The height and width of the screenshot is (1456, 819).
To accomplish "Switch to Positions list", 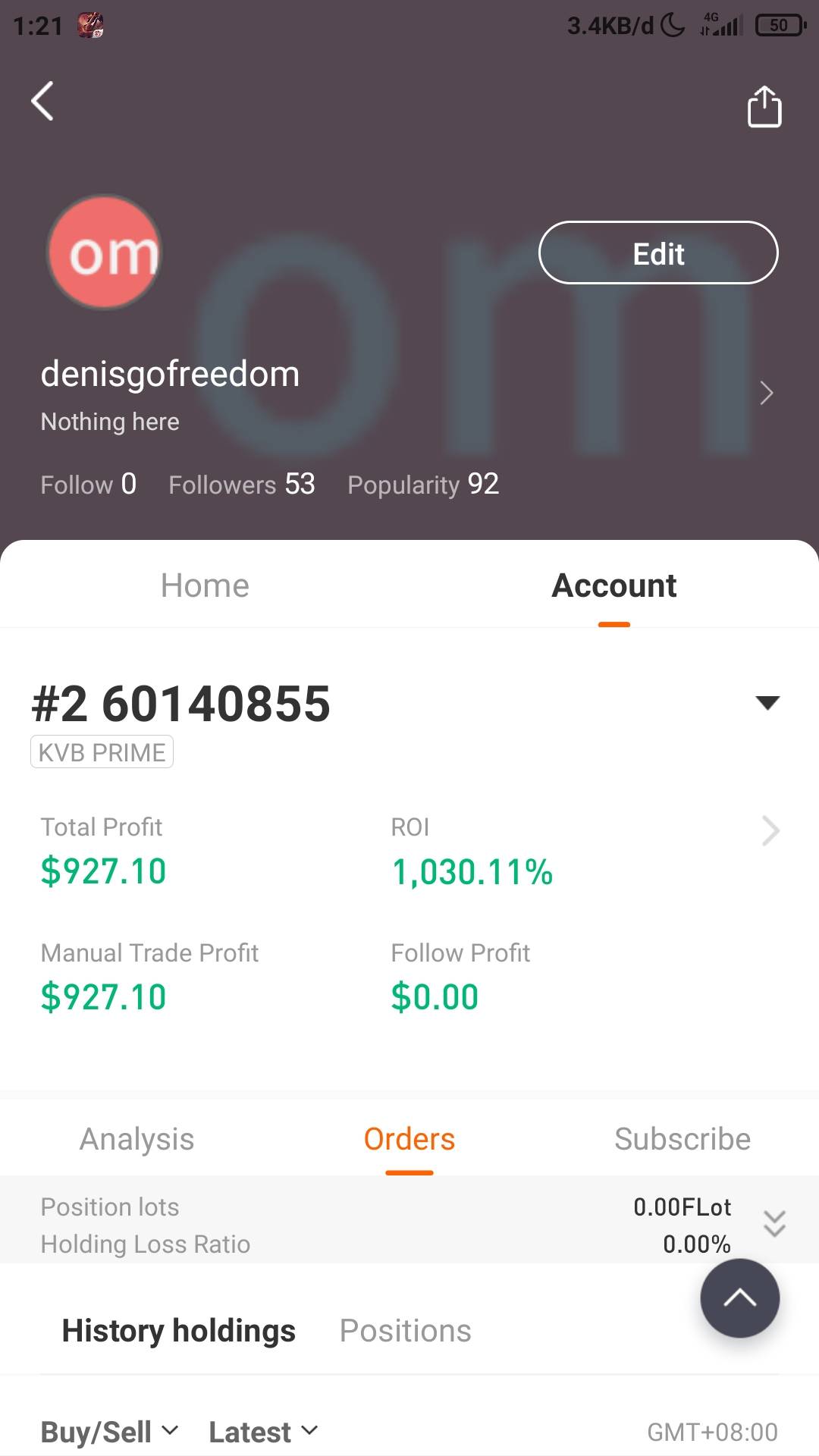I will (405, 1331).
